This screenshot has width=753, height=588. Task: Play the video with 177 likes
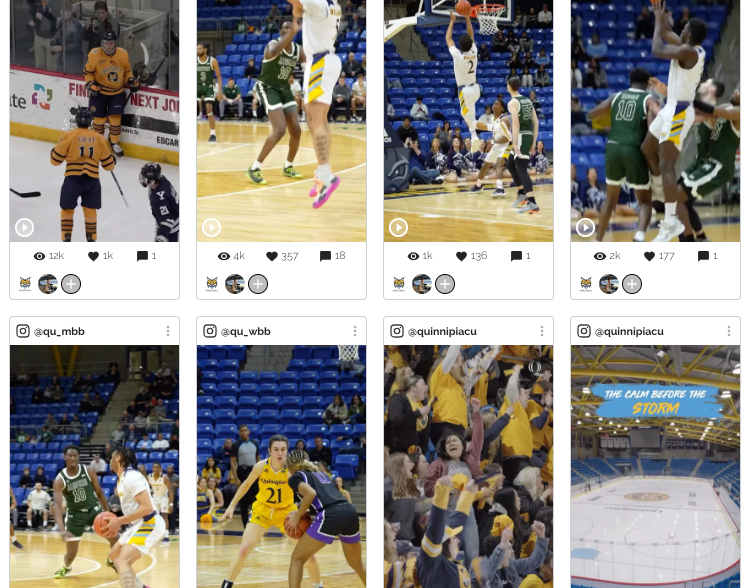[x=586, y=228]
